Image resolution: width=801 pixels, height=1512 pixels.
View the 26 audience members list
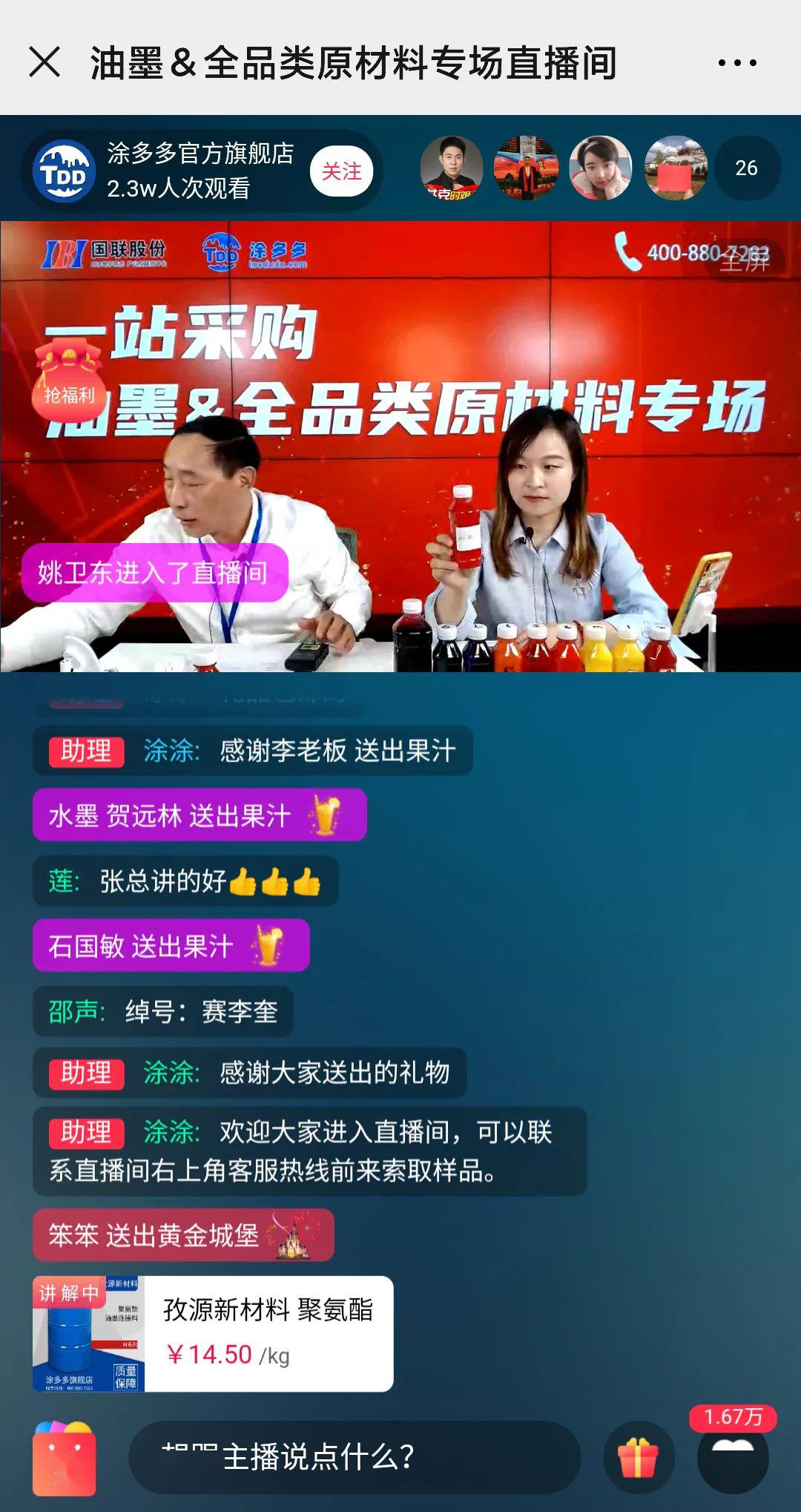pyautogui.click(x=746, y=168)
